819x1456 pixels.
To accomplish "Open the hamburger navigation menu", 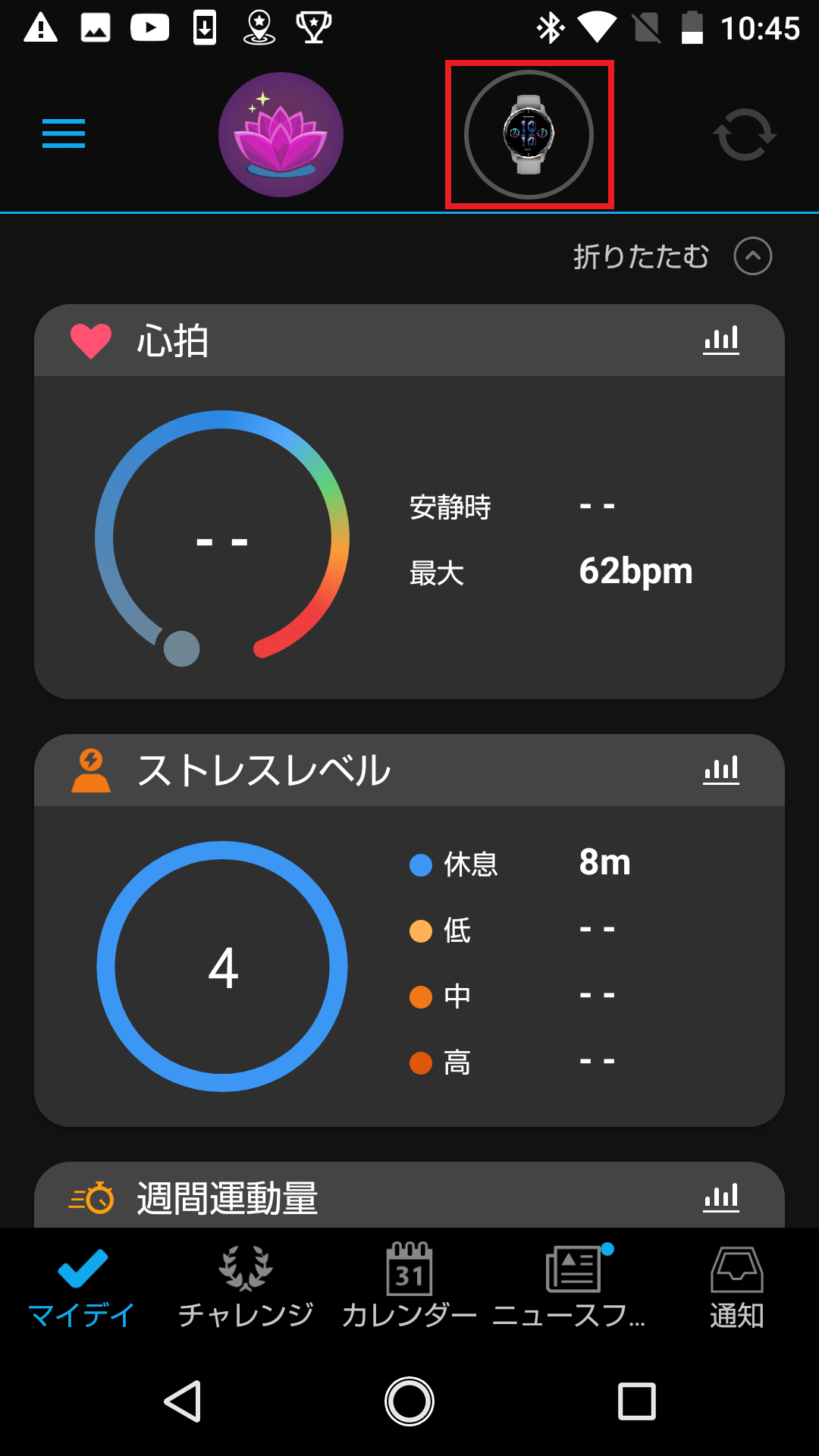I will coord(63,134).
